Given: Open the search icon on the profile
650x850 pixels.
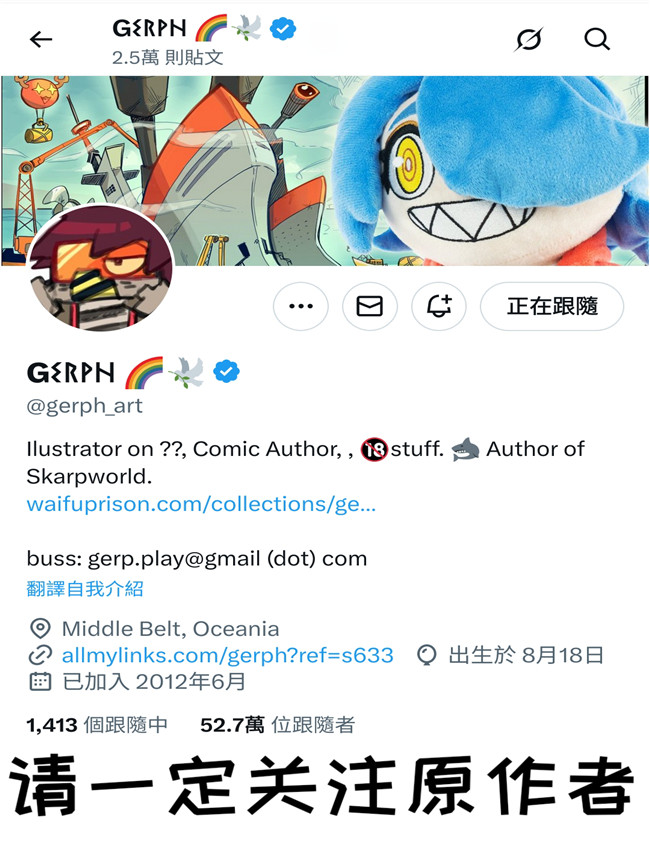Looking at the screenshot, I should 597,40.
